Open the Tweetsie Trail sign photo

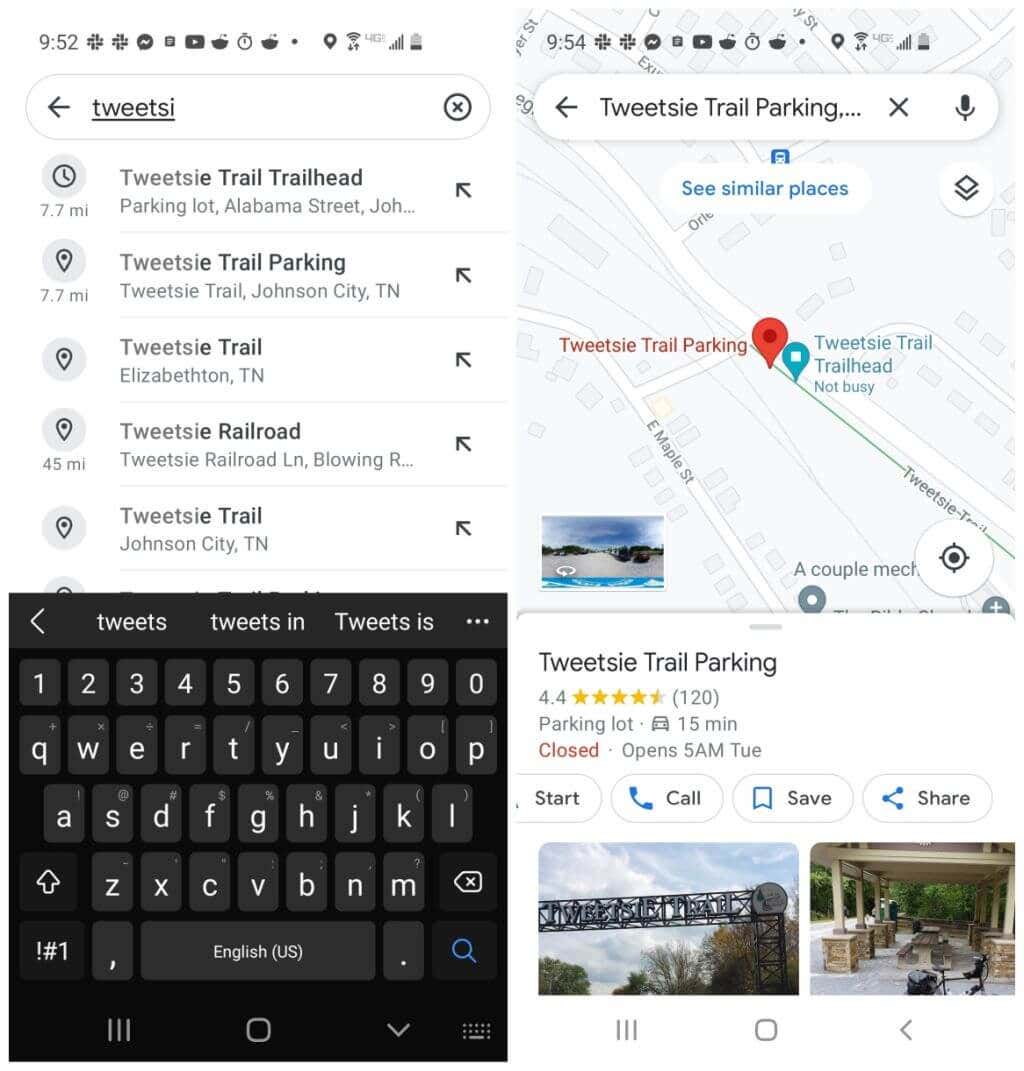668,918
